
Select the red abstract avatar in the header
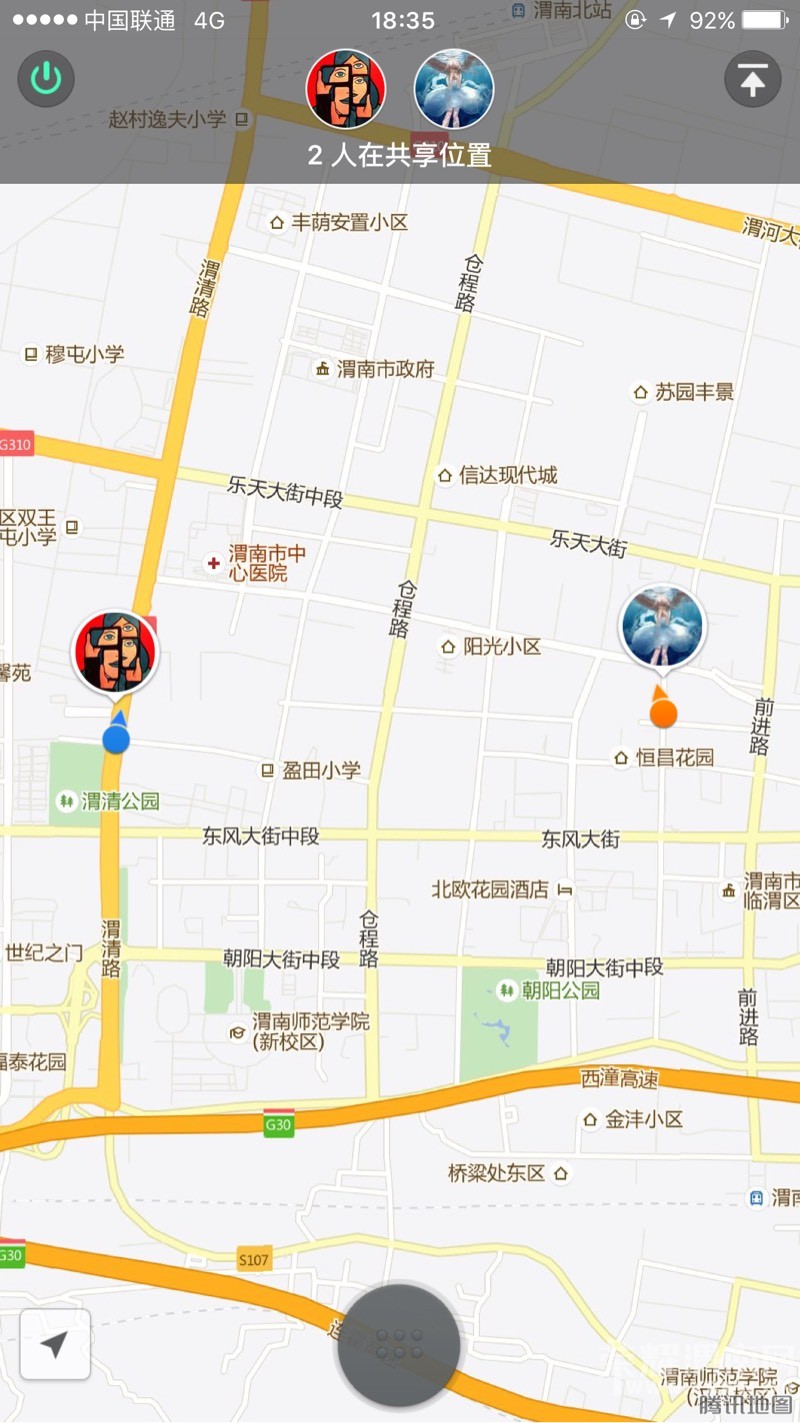[x=346, y=89]
